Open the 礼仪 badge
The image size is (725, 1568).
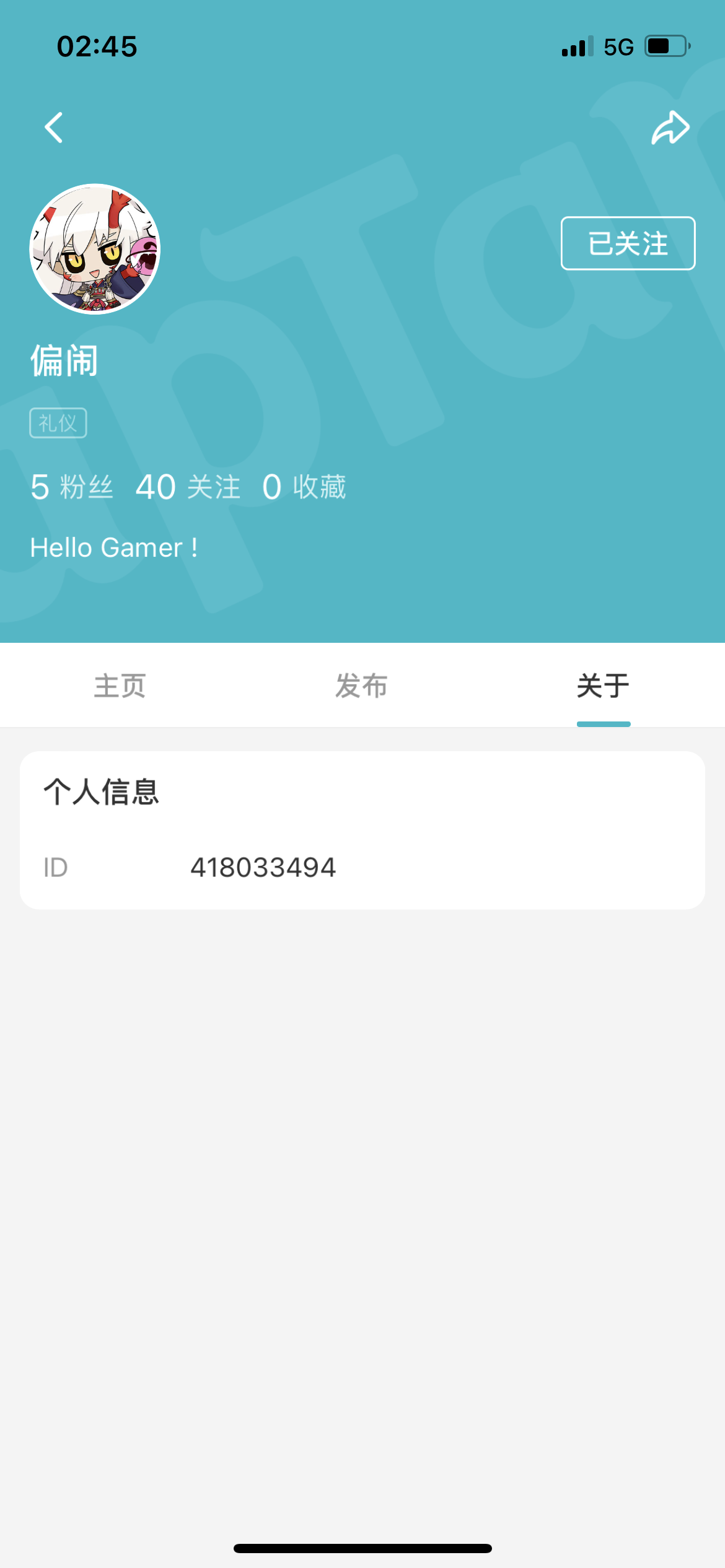(x=58, y=423)
